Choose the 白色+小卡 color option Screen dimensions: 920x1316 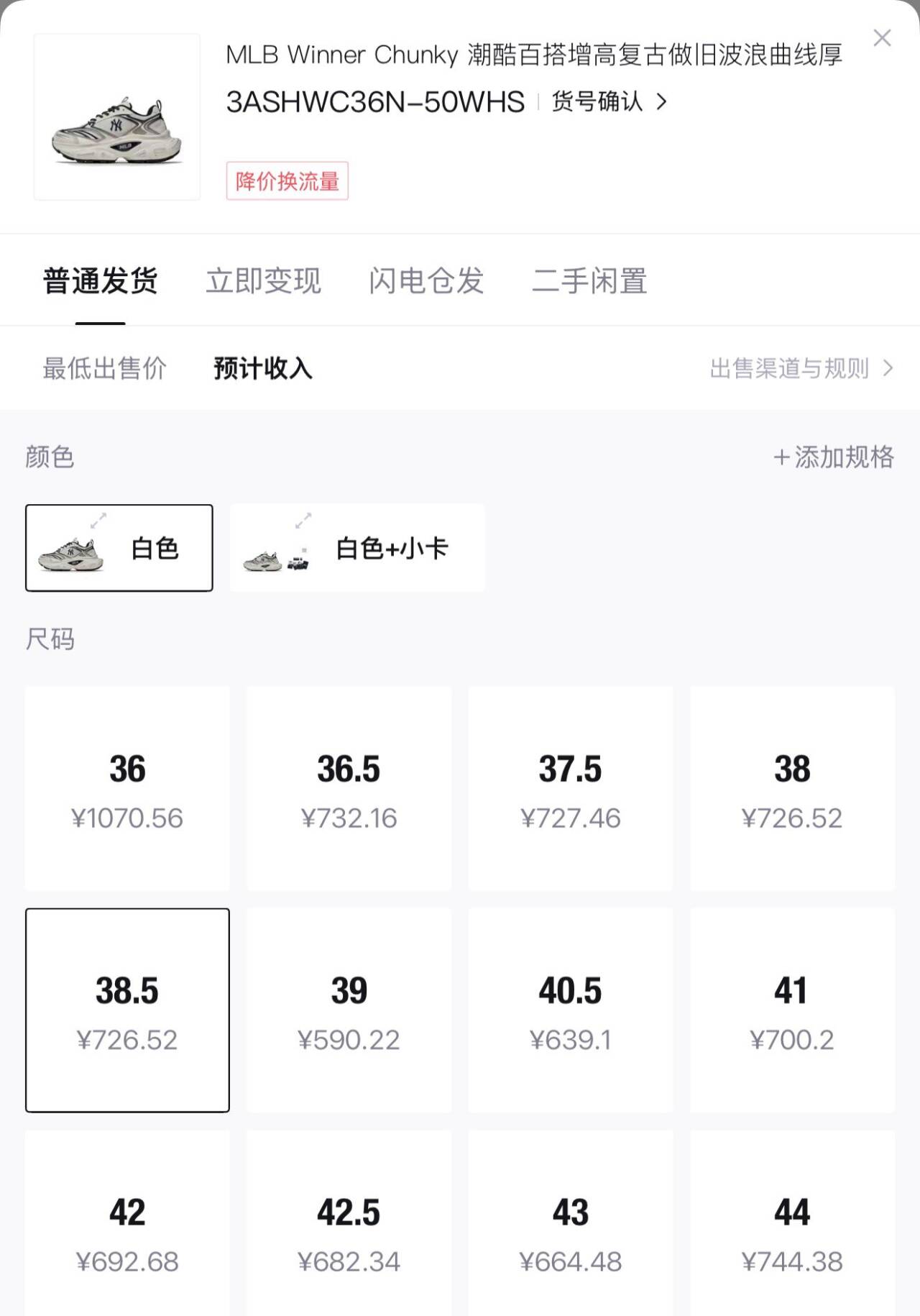click(x=357, y=548)
